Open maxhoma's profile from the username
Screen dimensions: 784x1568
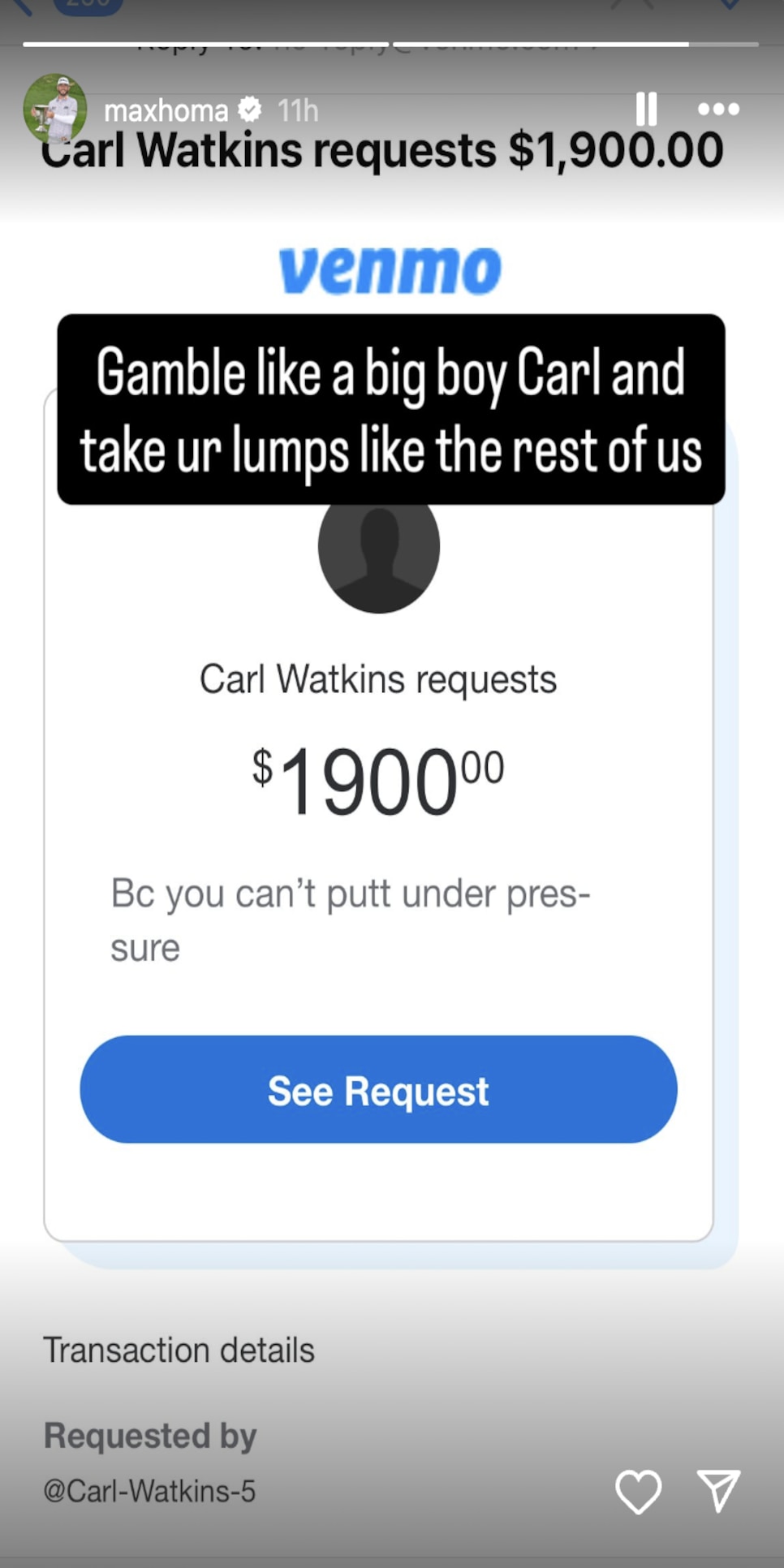pyautogui.click(x=166, y=110)
